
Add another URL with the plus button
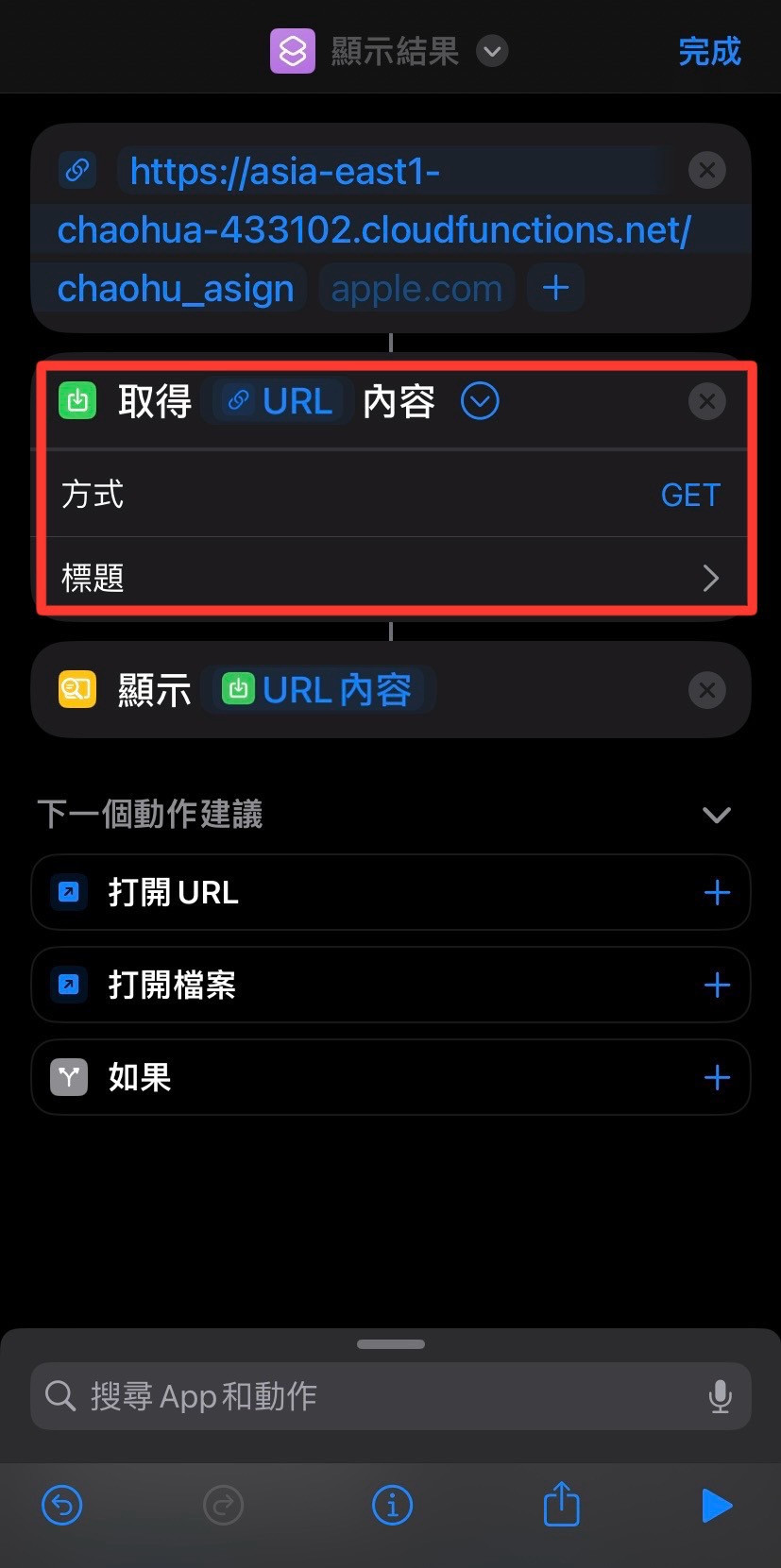[555, 287]
